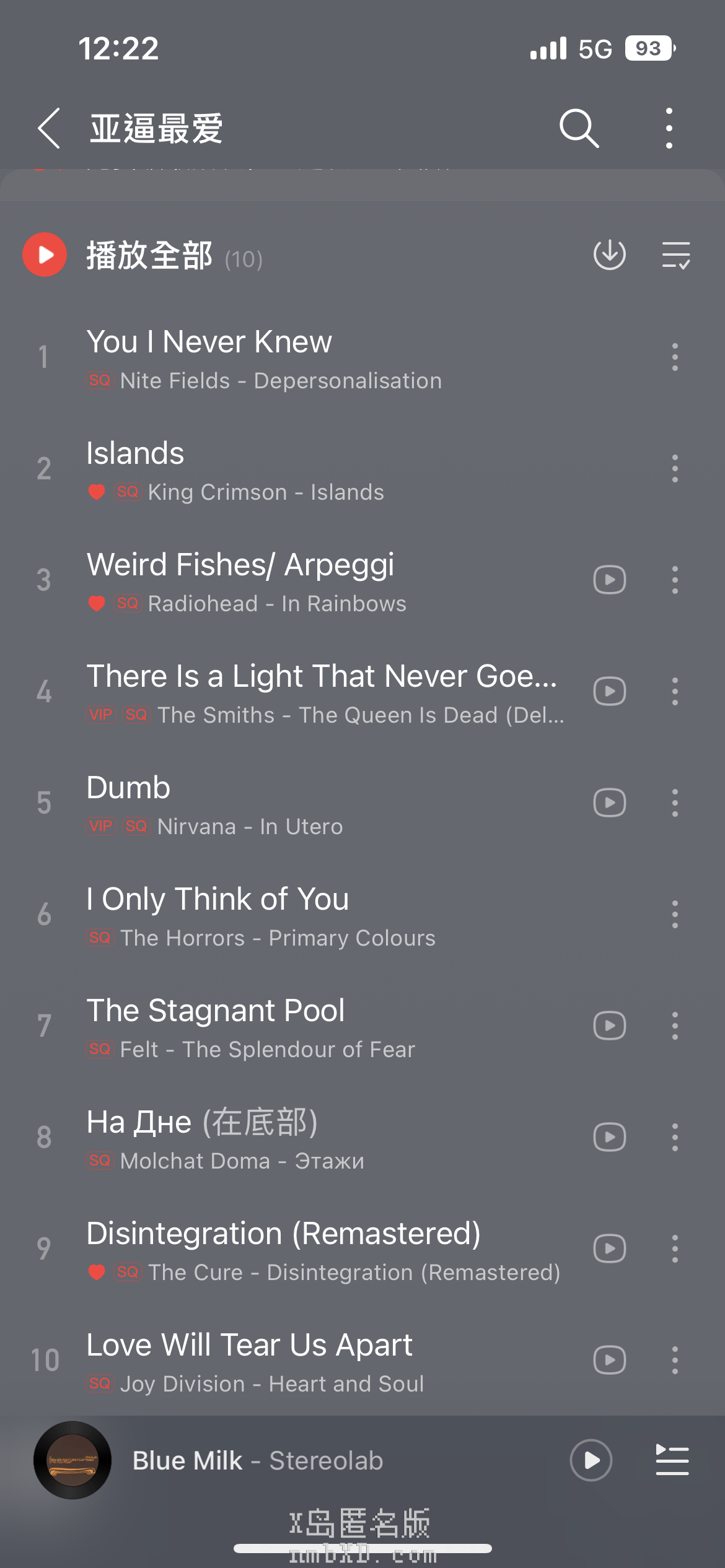Viewport: 725px width, 1568px height.
Task: Open more options for Dumb
Action: (x=675, y=803)
